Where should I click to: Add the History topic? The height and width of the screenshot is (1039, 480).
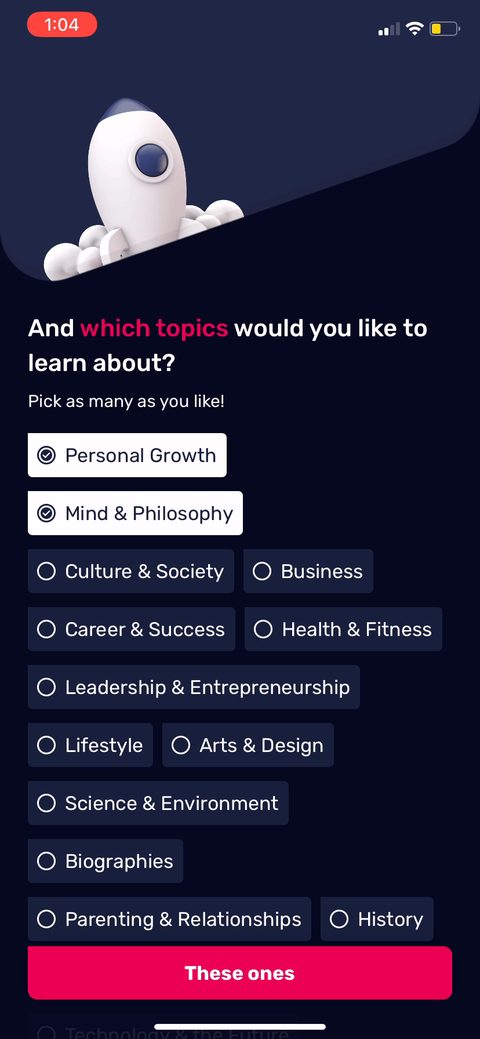[377, 919]
